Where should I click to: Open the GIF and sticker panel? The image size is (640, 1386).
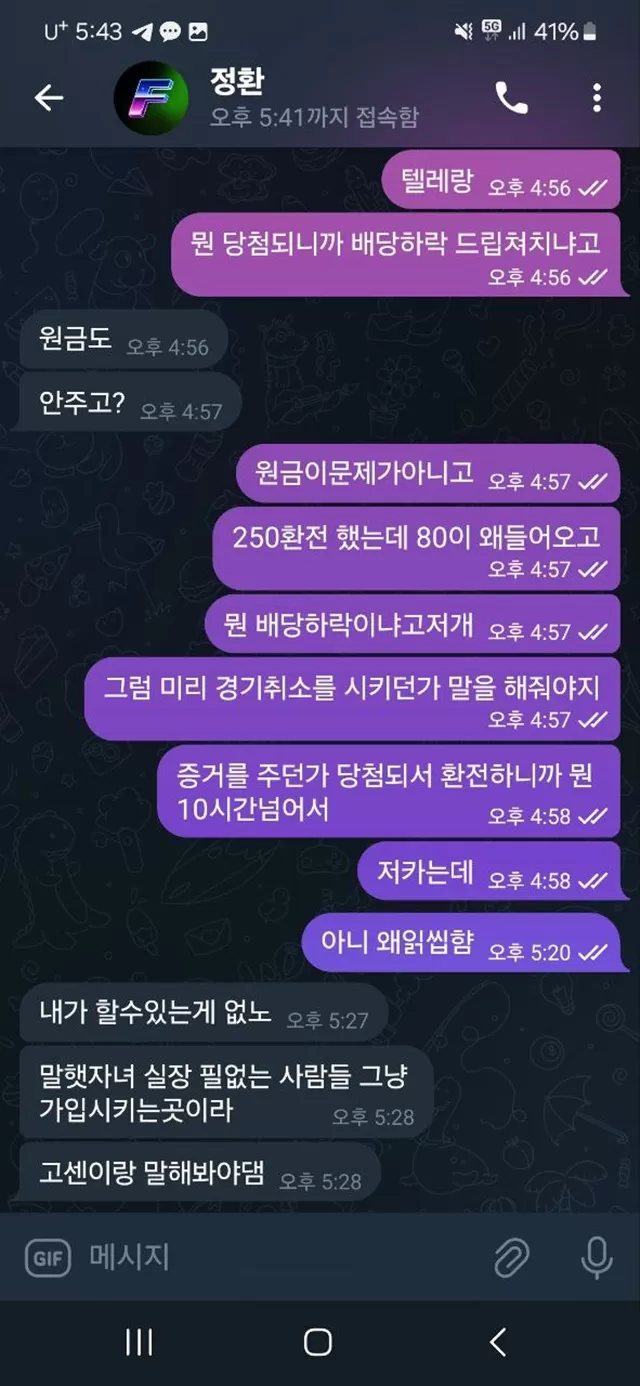[x=48, y=1258]
